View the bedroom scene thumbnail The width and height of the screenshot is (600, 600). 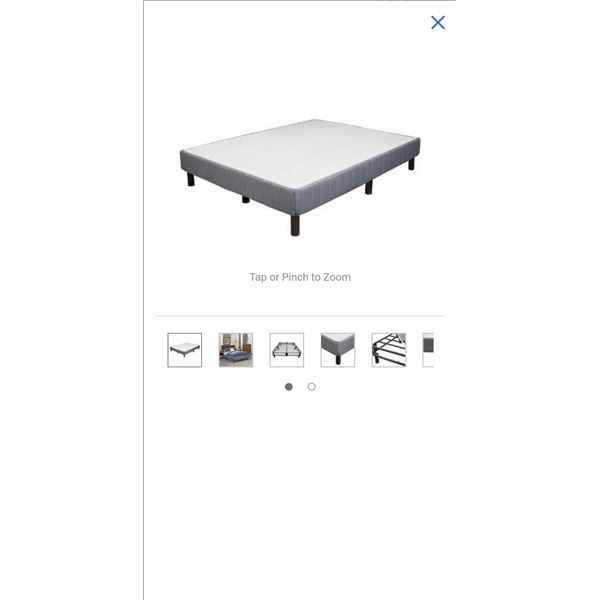236,350
